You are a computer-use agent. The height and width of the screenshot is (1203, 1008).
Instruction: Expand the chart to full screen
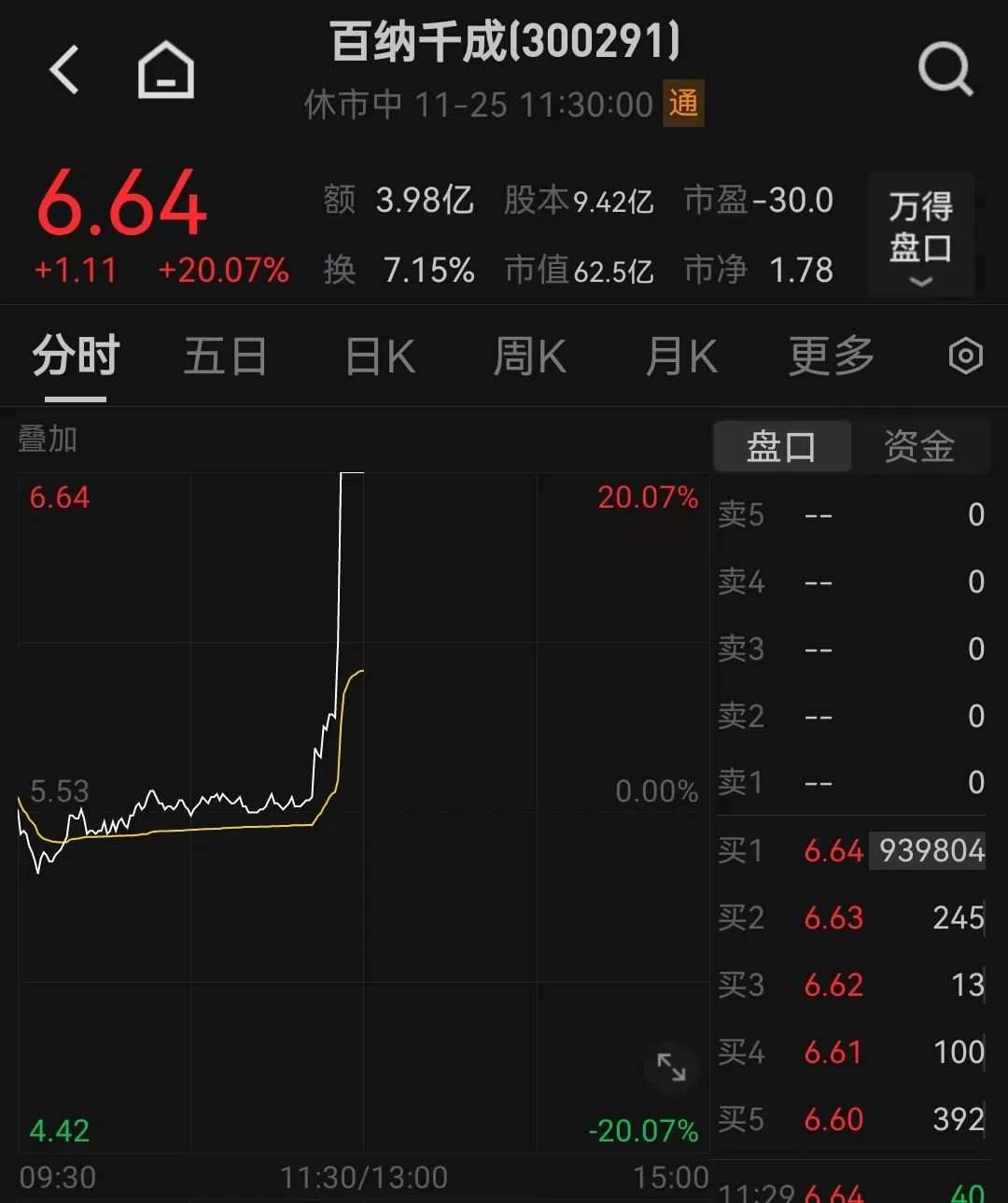point(671,1067)
